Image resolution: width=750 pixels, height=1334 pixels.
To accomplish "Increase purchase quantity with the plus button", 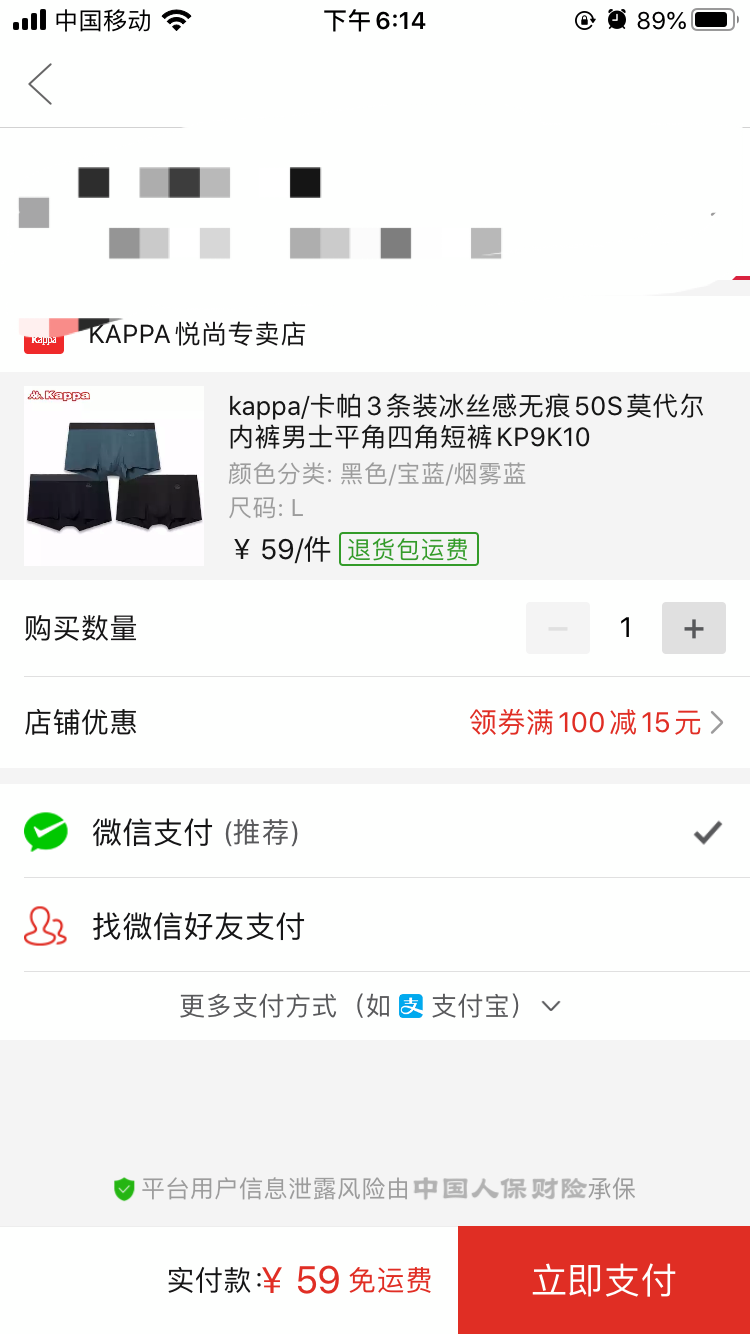I will (x=693, y=629).
